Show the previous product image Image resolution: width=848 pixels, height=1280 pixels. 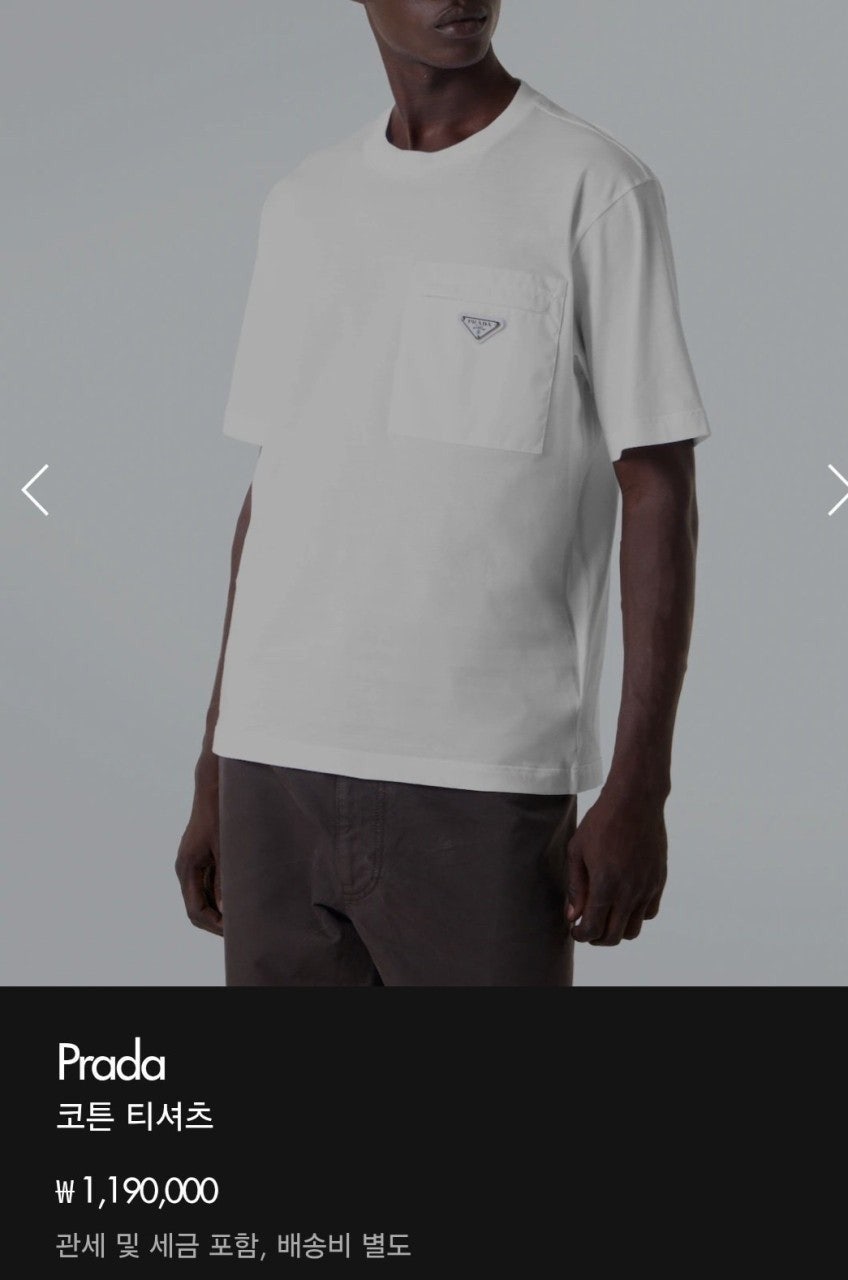[x=35, y=490]
